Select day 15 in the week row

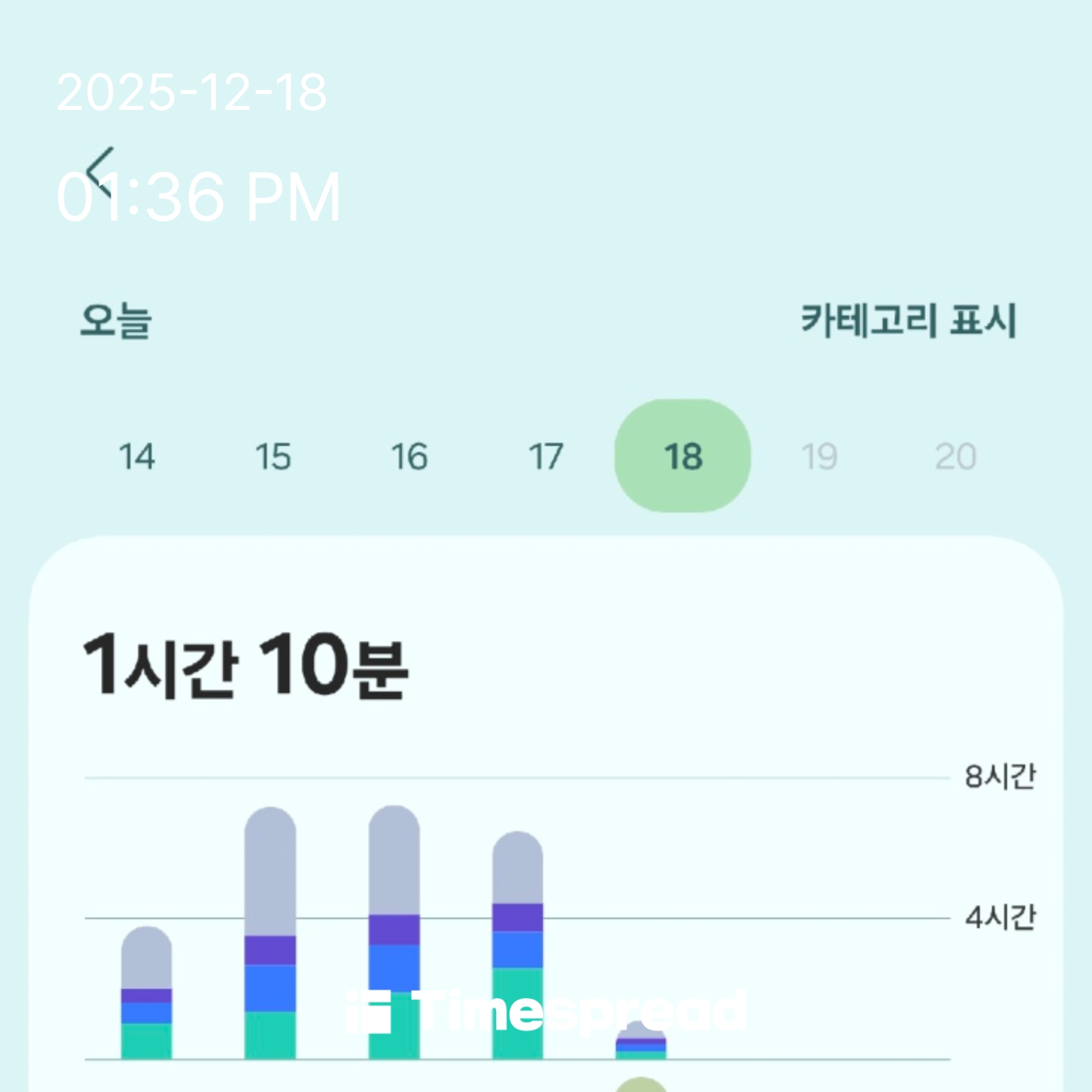[x=273, y=457]
